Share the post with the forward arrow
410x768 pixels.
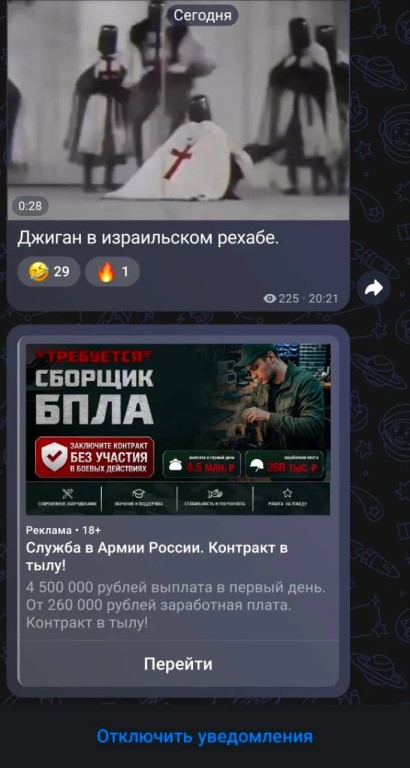point(374,289)
